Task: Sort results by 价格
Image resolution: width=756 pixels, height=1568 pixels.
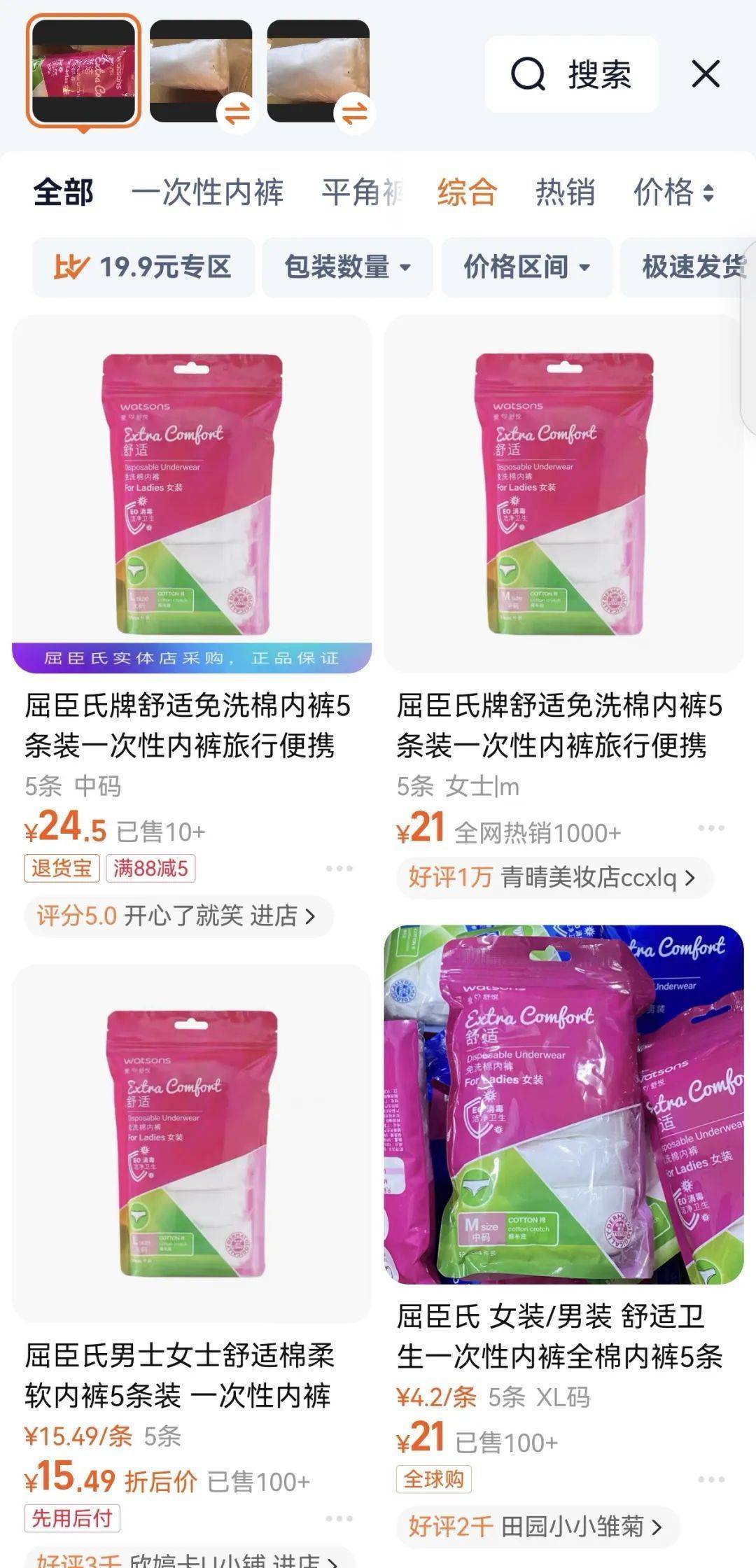Action: click(673, 192)
